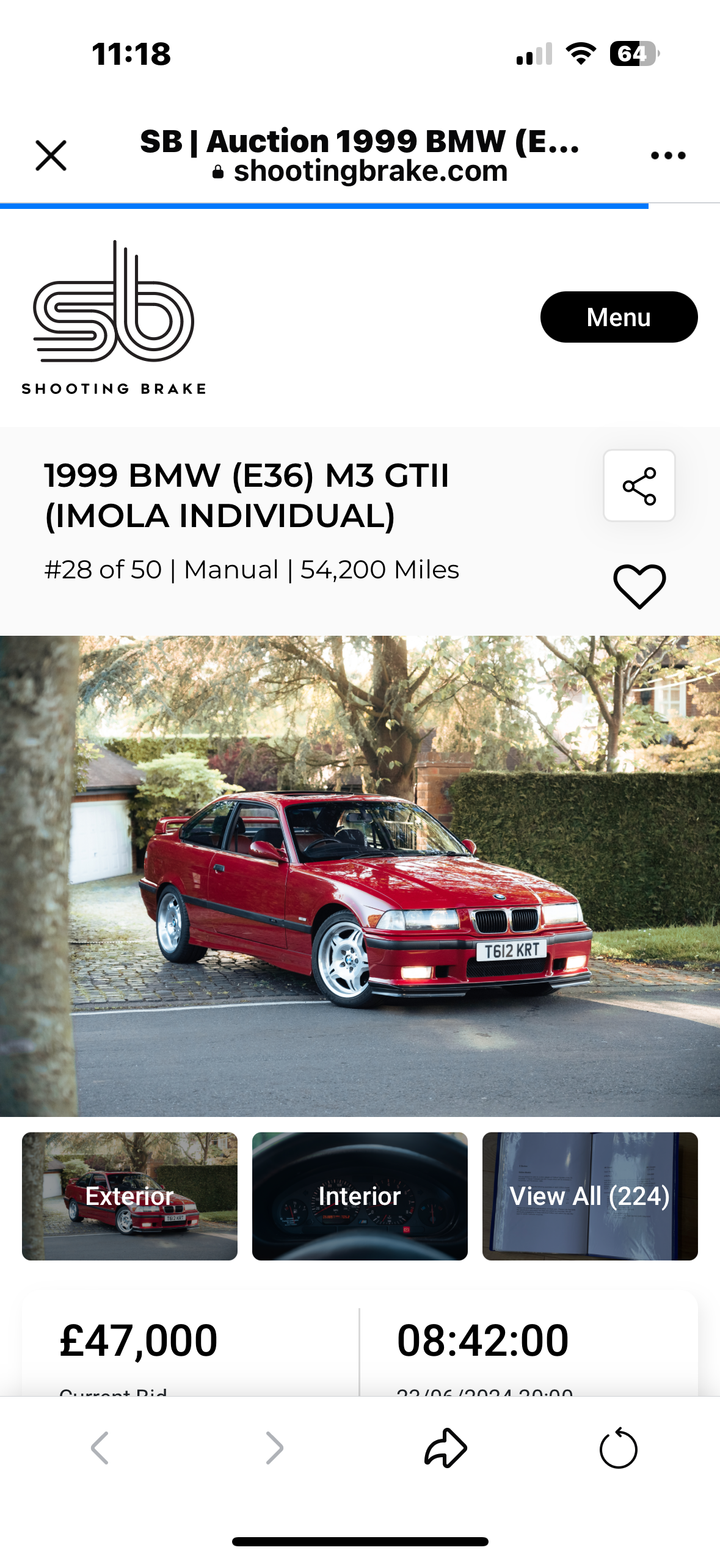
Task: Add the auction to favourites with the heart icon
Action: pyautogui.click(x=640, y=587)
